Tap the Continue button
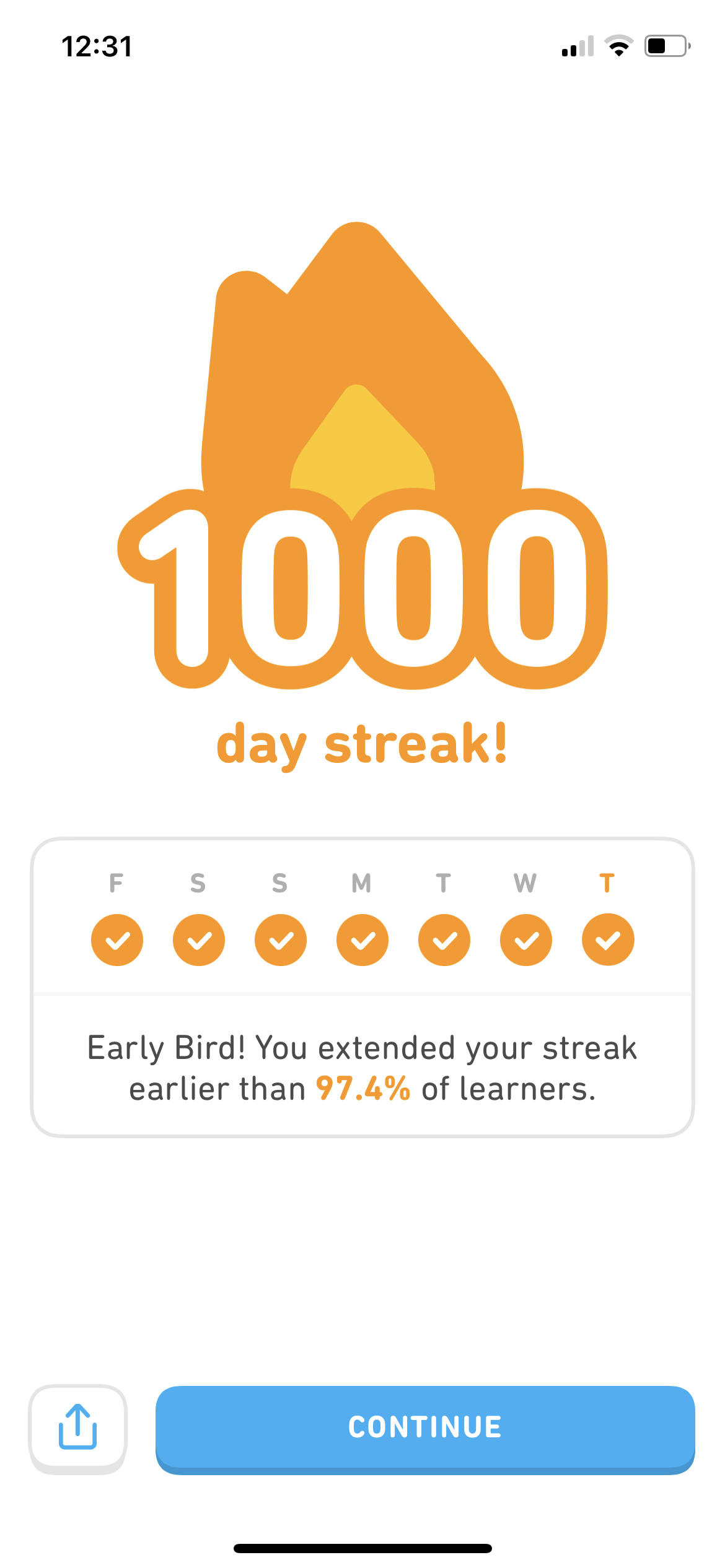This screenshot has height=1568, width=725. click(x=425, y=1427)
